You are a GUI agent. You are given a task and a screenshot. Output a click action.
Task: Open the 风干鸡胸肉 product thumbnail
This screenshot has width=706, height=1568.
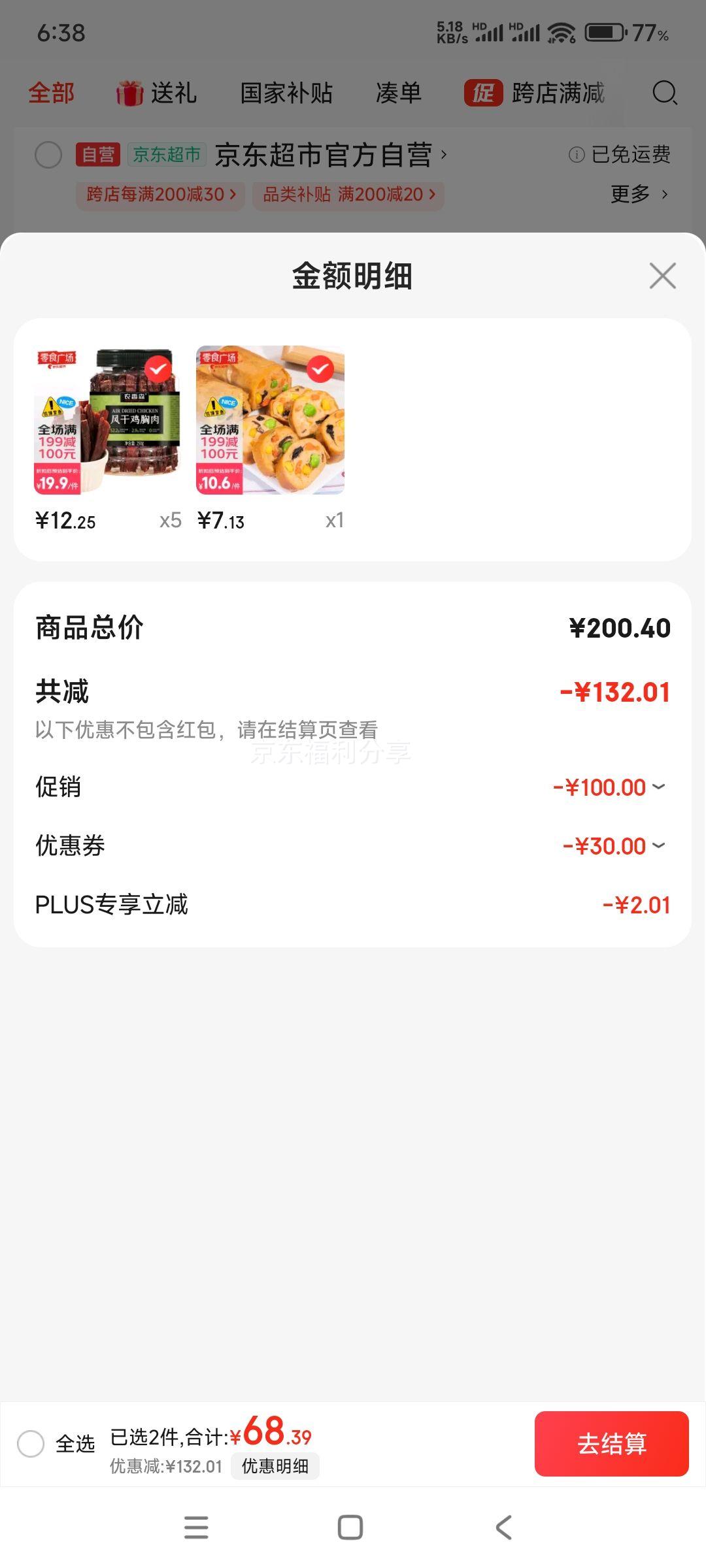[x=108, y=420]
